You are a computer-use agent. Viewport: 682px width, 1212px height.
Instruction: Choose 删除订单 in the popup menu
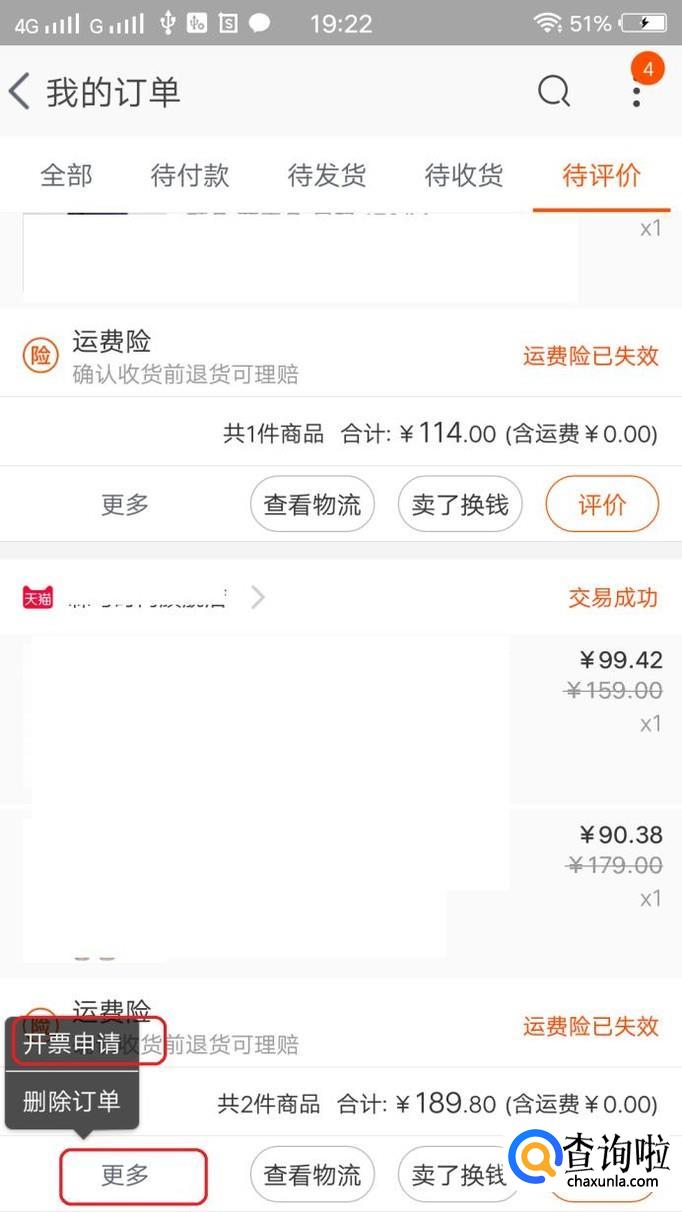pos(72,1101)
